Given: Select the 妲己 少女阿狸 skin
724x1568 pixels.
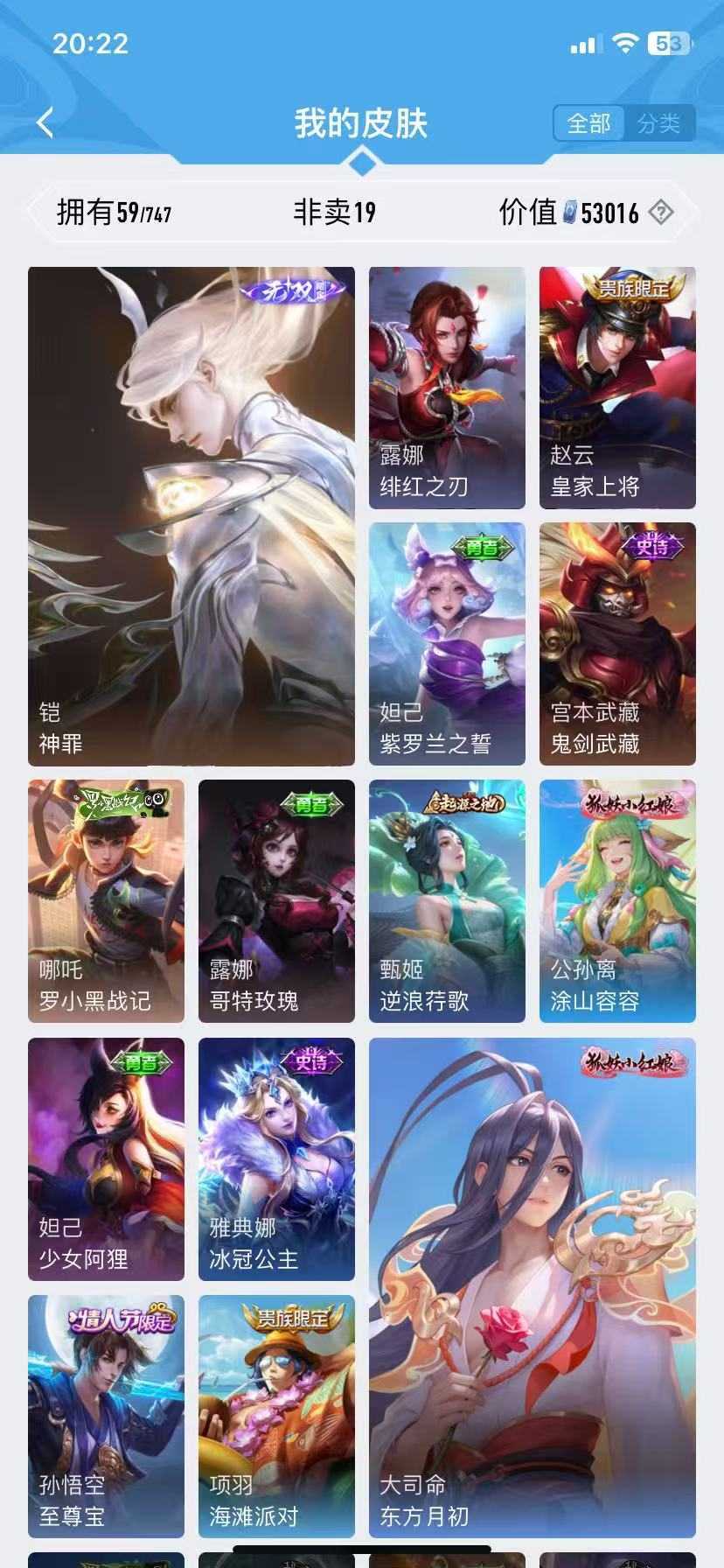Looking at the screenshot, I should point(106,1158).
